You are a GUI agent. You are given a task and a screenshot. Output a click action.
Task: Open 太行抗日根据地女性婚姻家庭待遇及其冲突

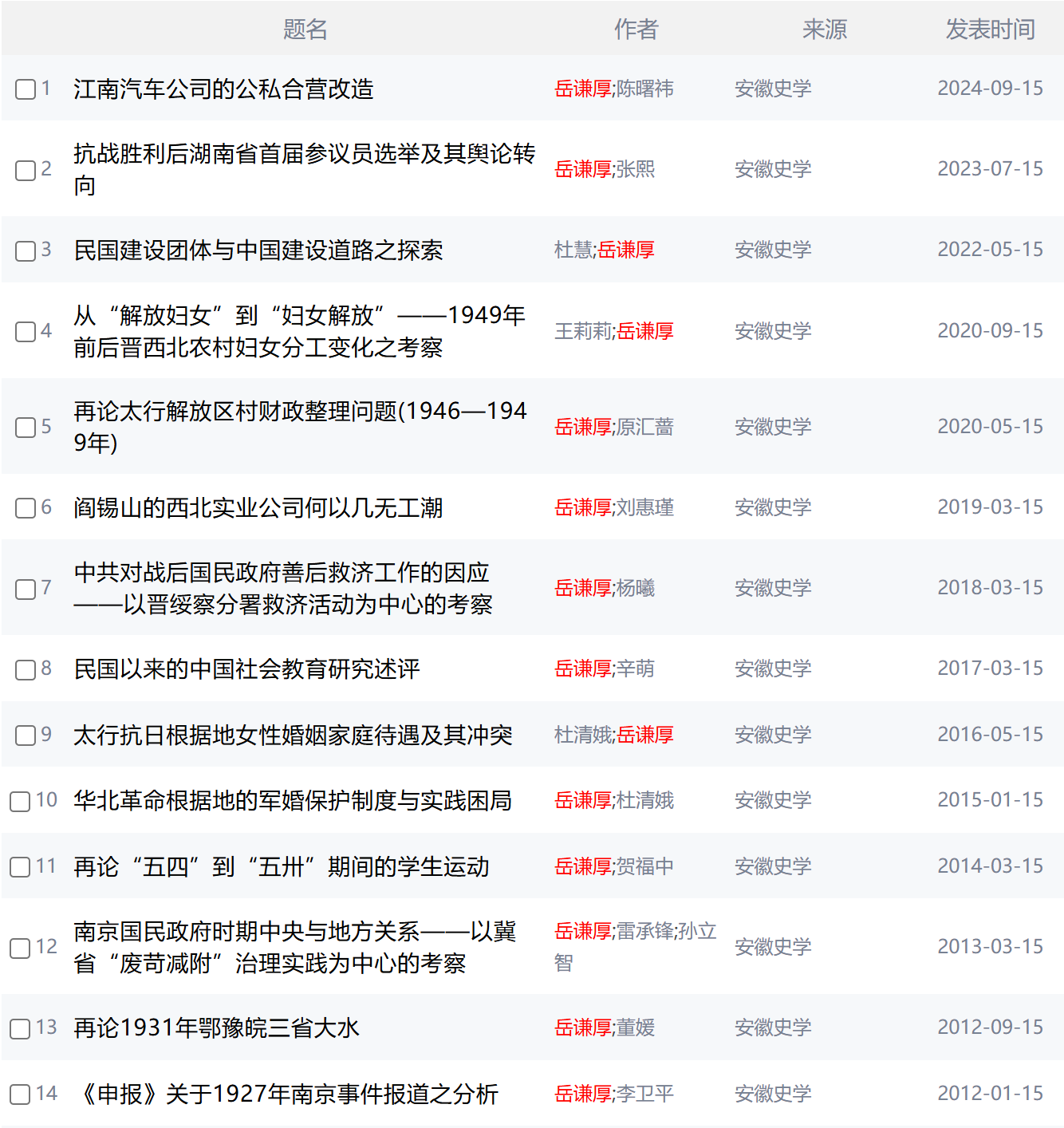[293, 736]
